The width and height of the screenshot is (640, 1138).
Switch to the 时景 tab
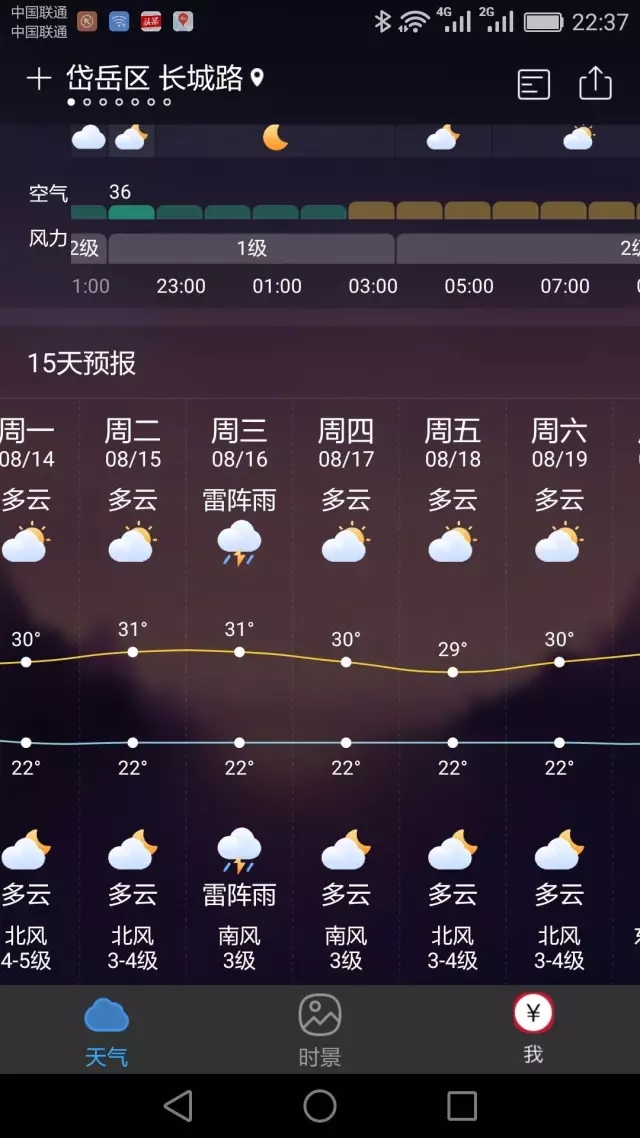[x=320, y=1030]
